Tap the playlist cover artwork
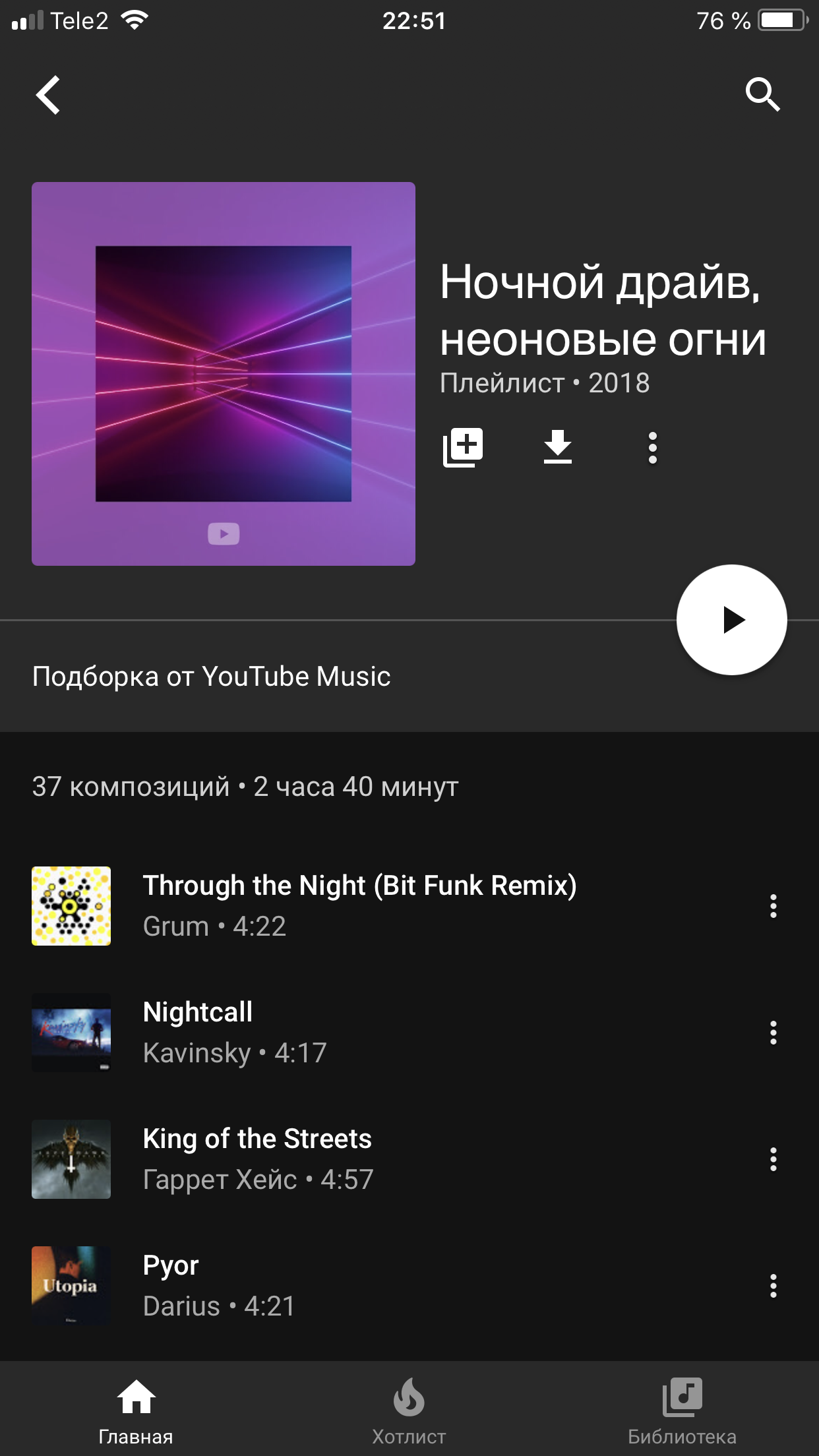This screenshot has height=1456, width=819. pyautogui.click(x=224, y=374)
